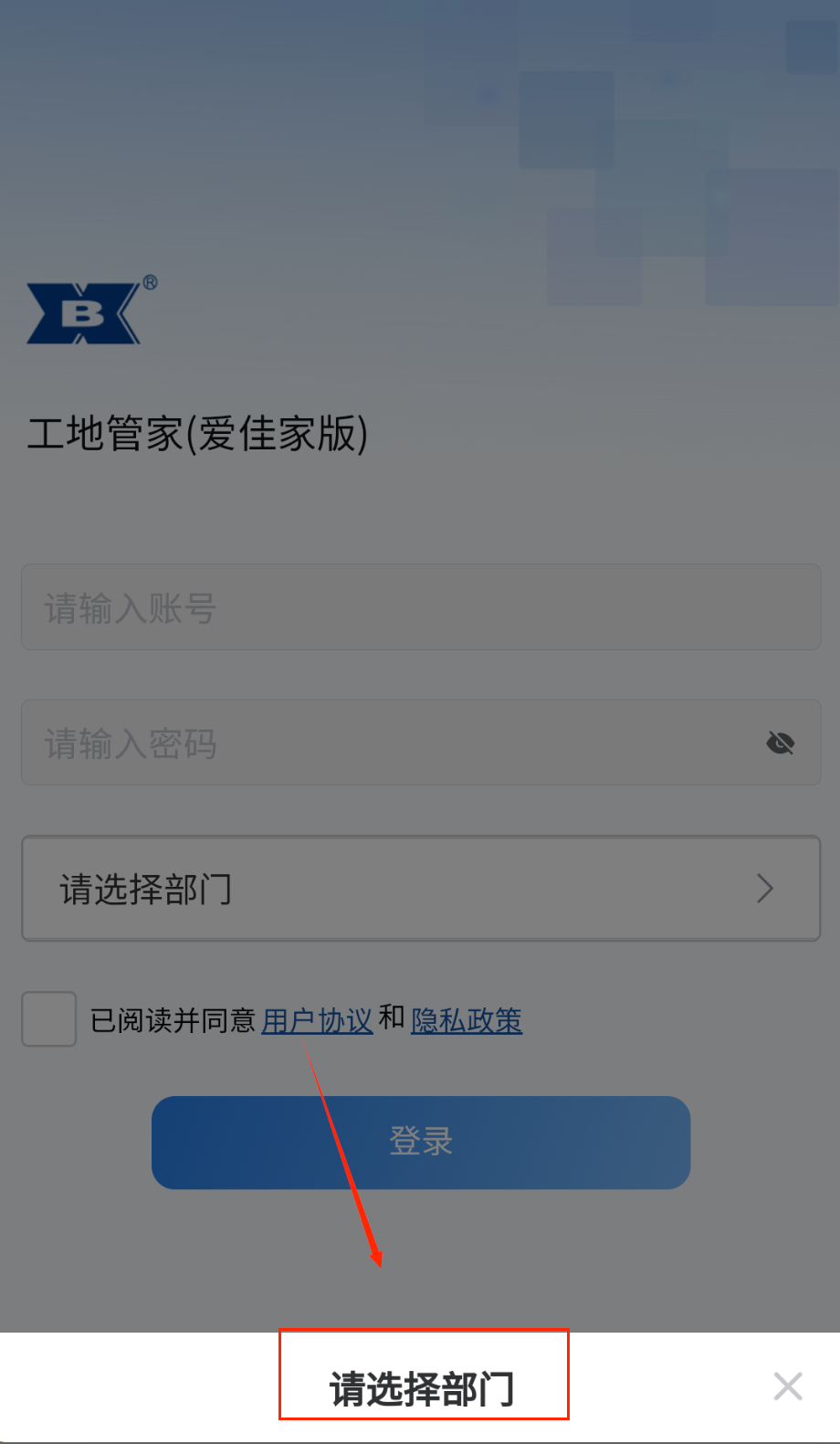Screen dimensions: 840x1444
Task: Open the 请选择部门 department dropdown
Action: [420, 888]
